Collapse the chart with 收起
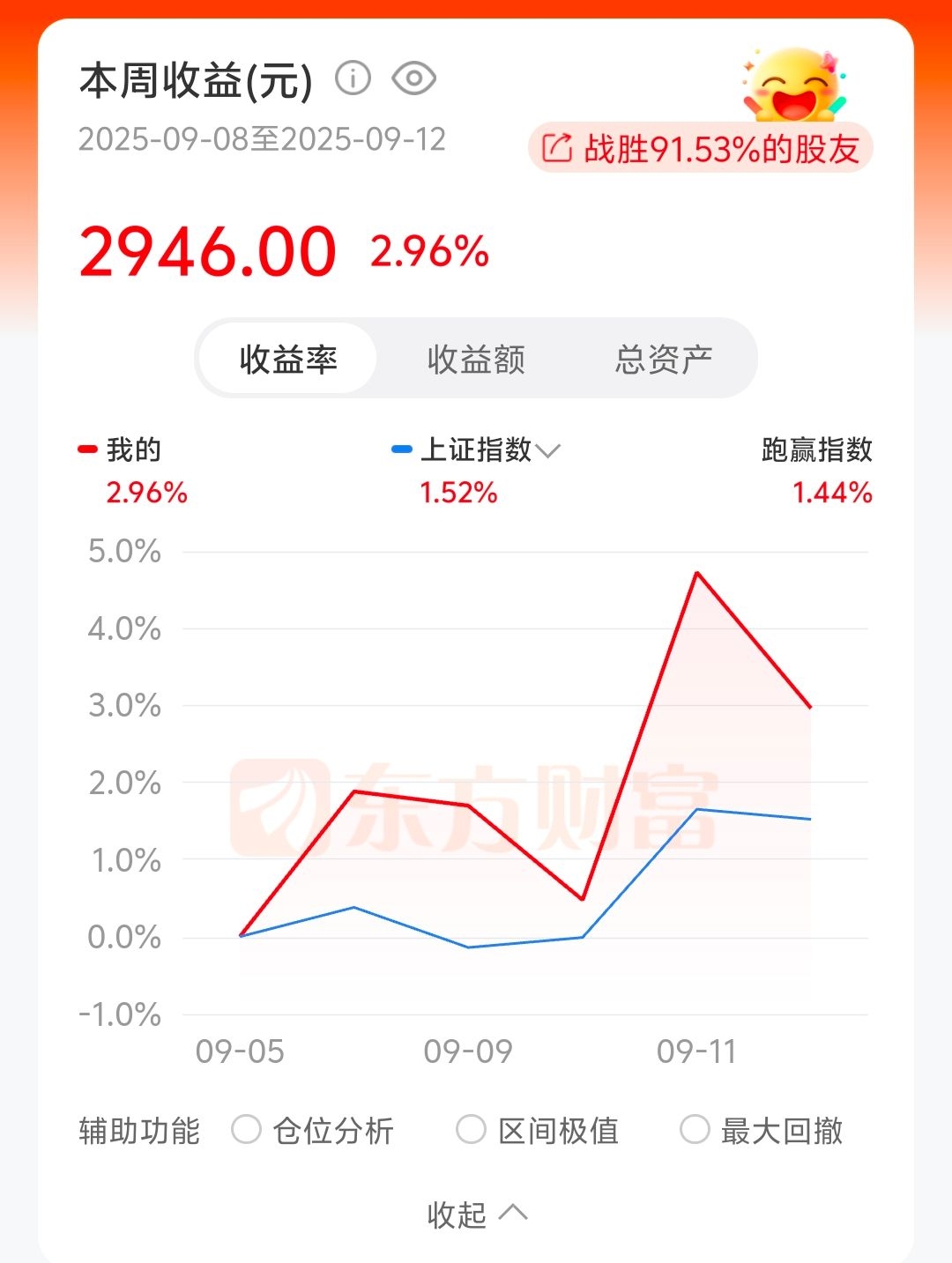This screenshot has width=952, height=1263. [476, 1215]
